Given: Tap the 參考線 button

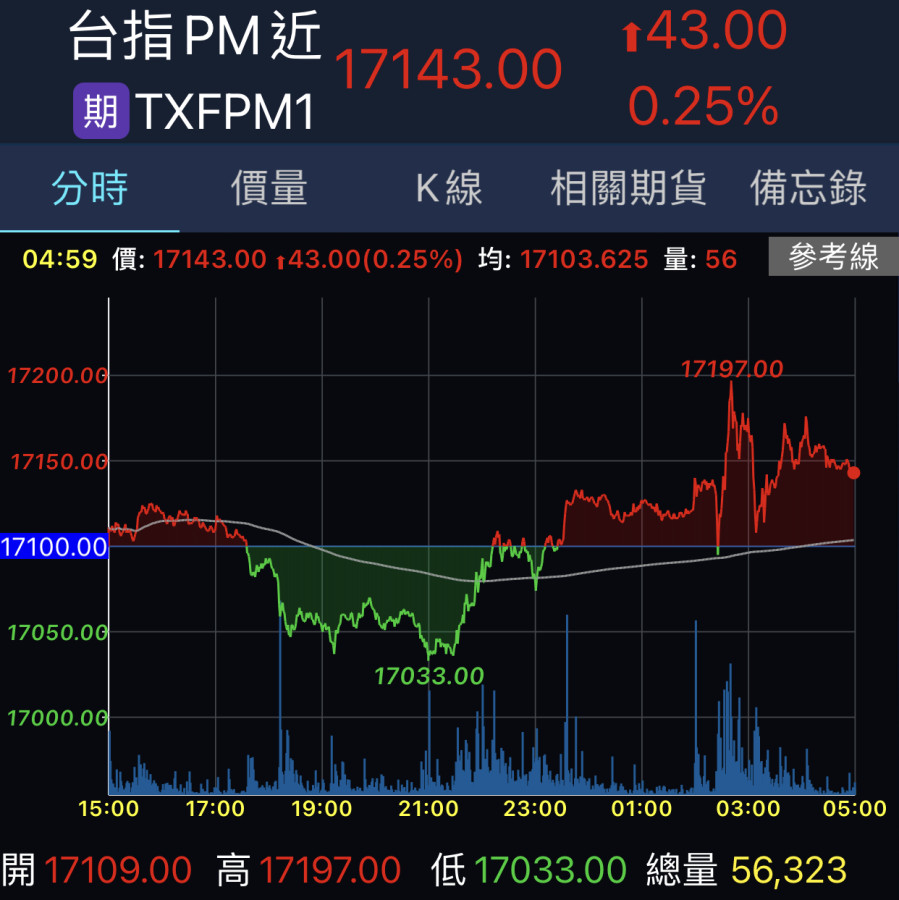Looking at the screenshot, I should 833,257.
